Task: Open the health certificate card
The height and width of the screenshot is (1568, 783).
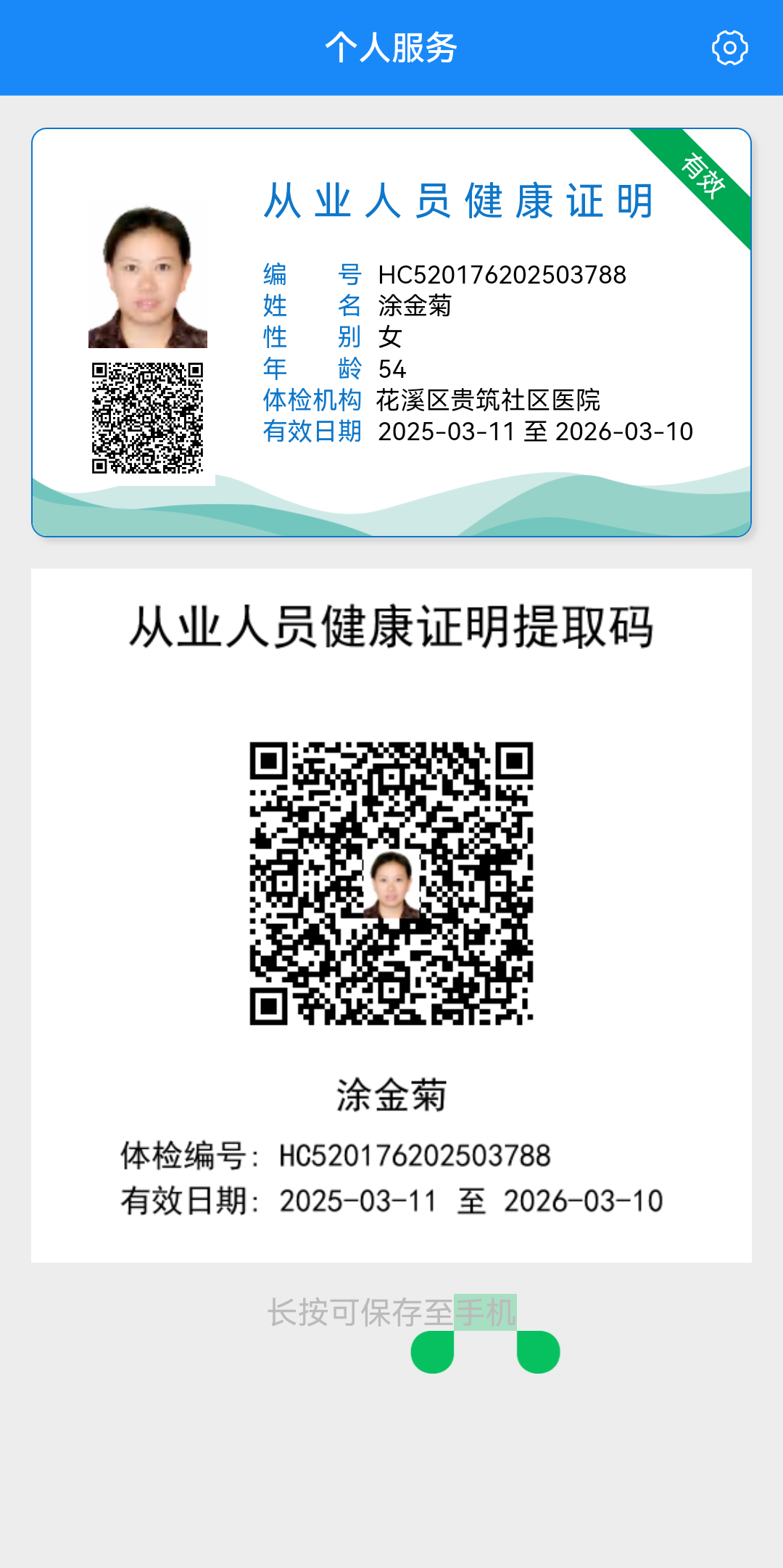Action: click(x=391, y=332)
